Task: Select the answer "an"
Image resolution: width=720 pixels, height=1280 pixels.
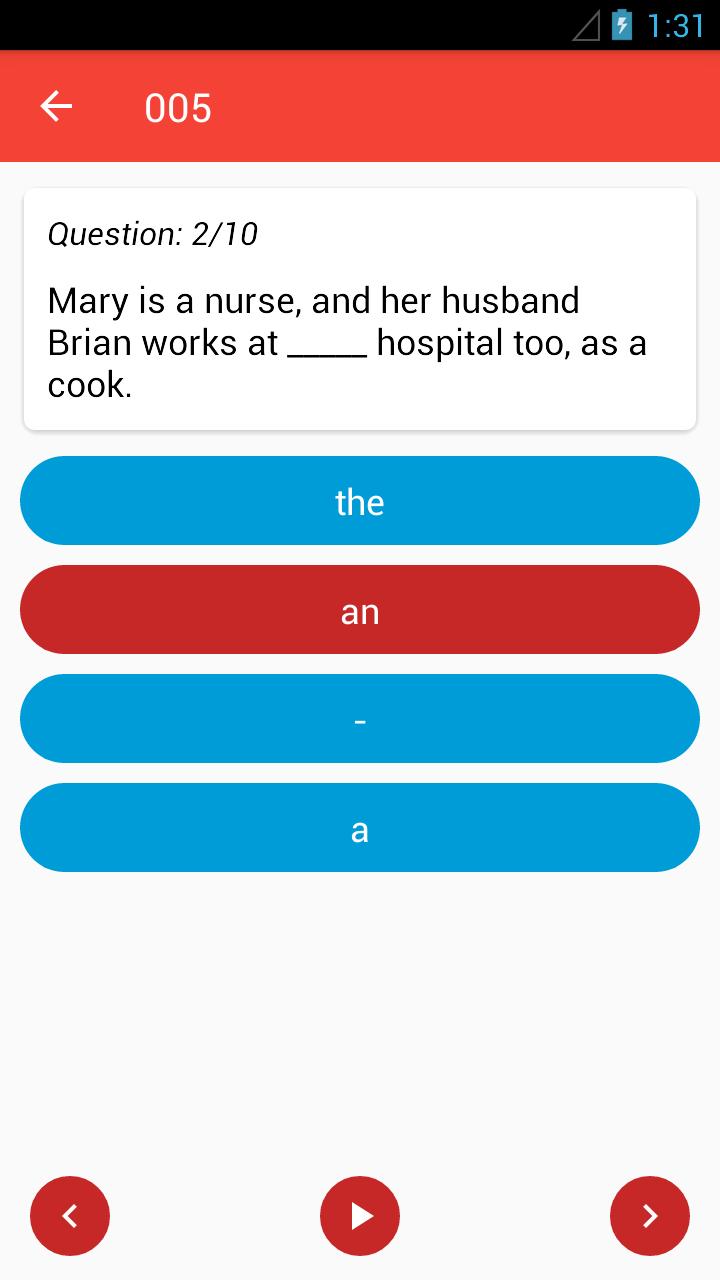Action: tap(360, 610)
